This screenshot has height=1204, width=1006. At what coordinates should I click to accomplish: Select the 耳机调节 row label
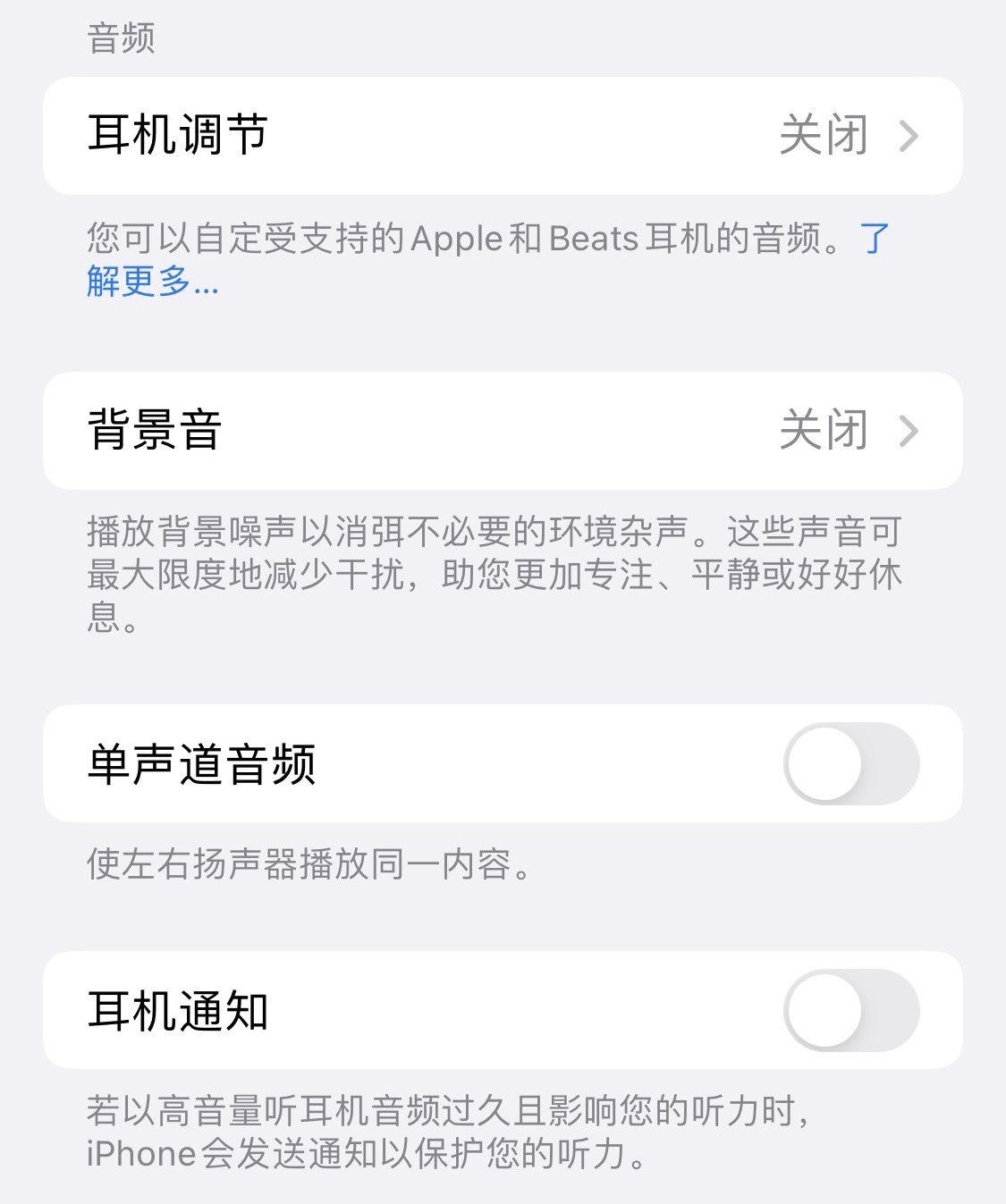coord(175,135)
